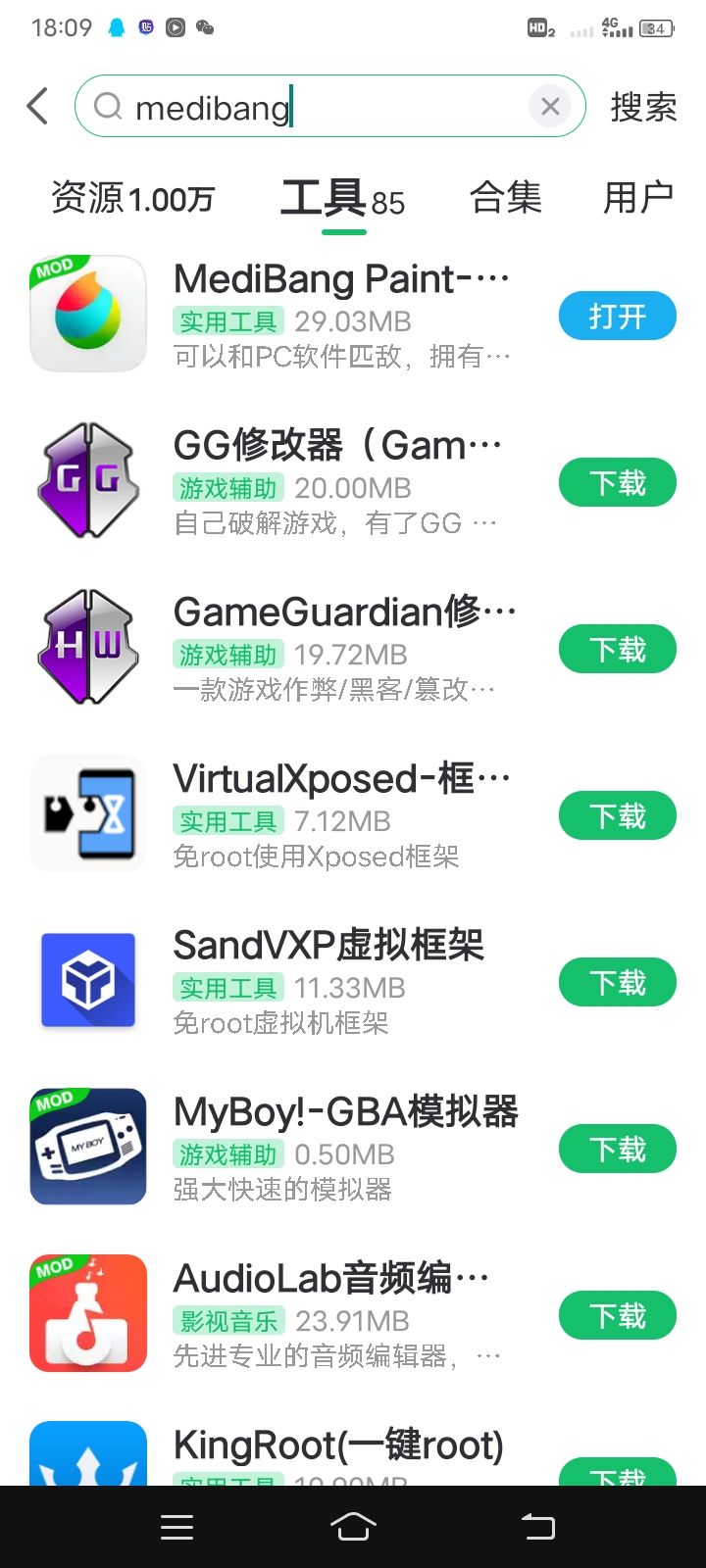Tap the GG修改器 app icon

pyautogui.click(x=87, y=479)
